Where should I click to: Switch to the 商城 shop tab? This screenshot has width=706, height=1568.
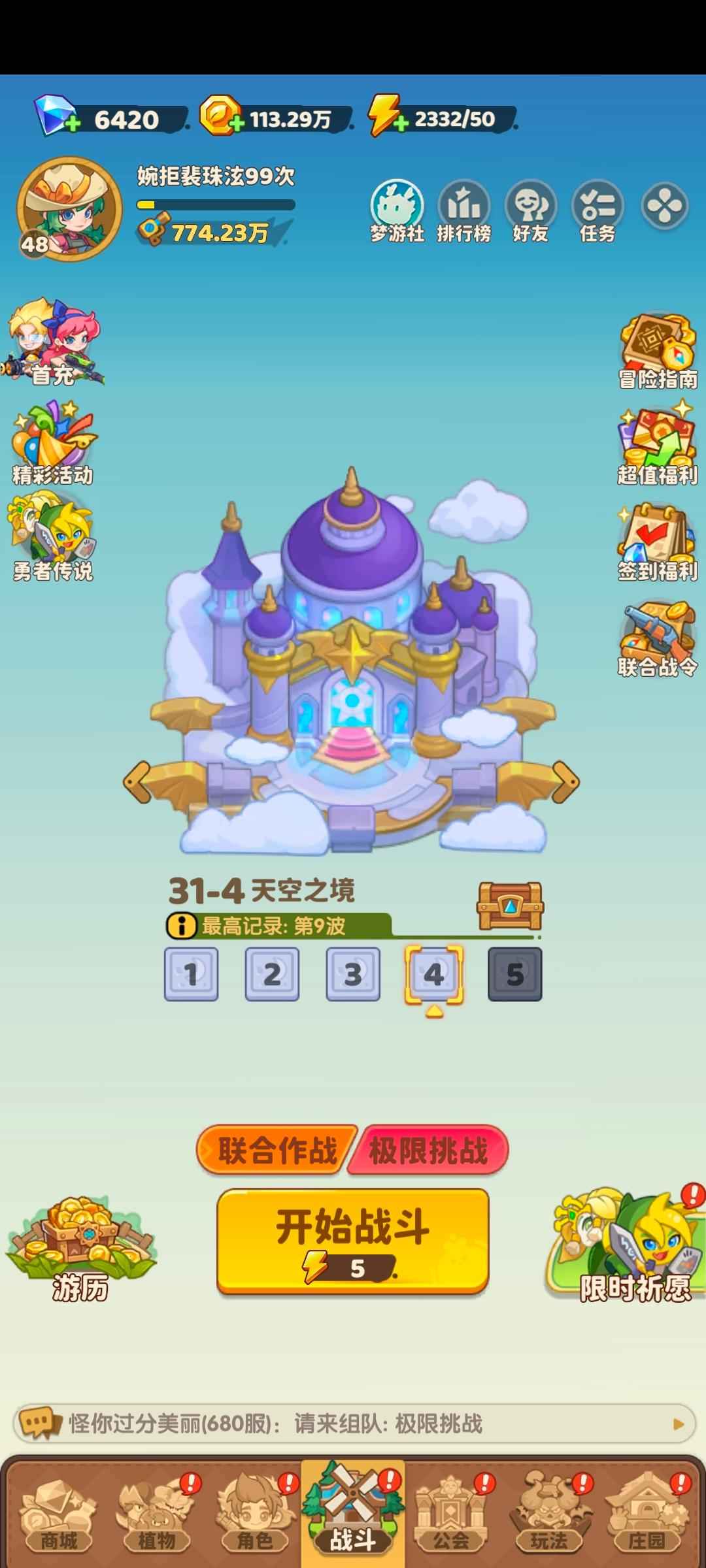click(58, 1514)
